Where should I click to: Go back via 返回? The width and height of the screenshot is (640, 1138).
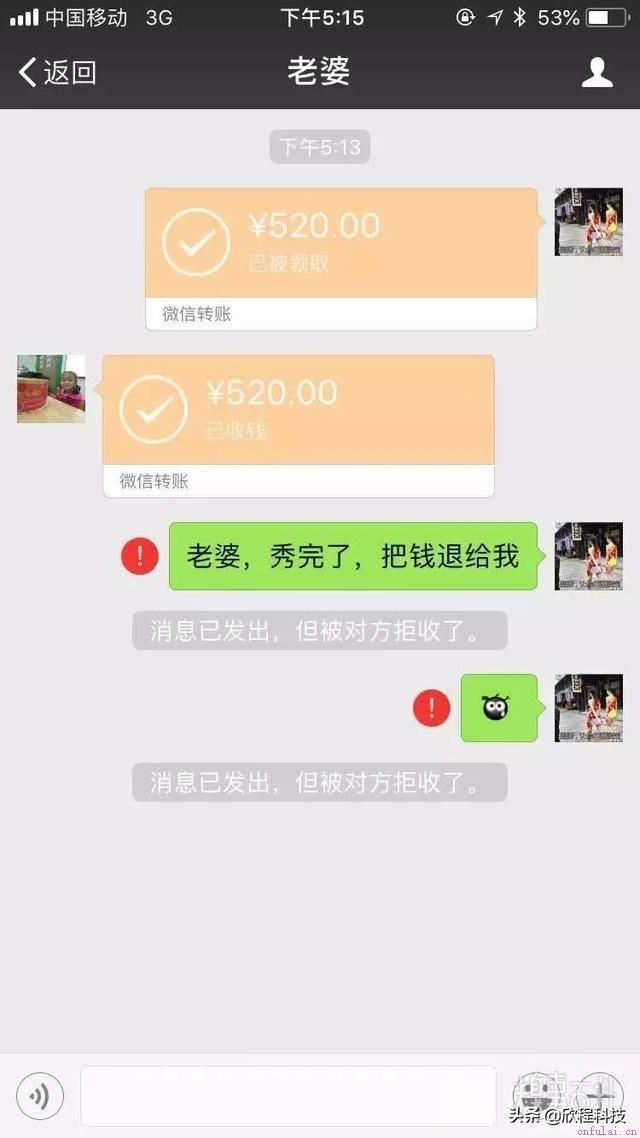[58, 72]
